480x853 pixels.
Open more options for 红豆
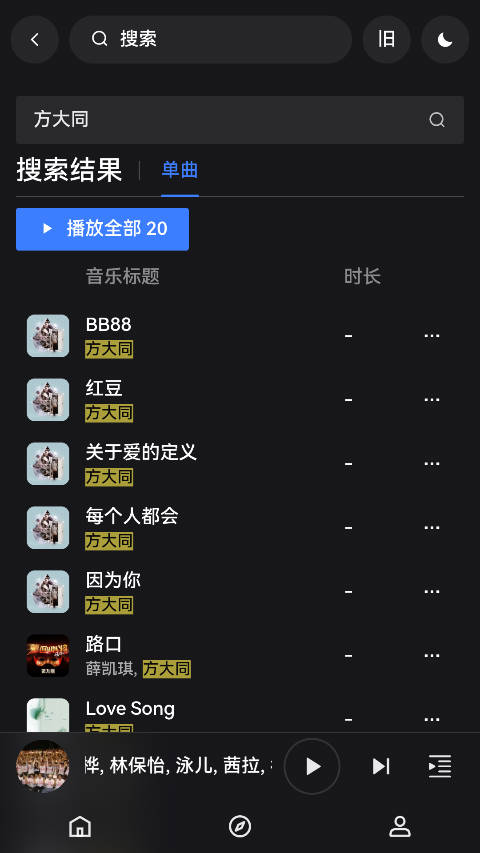pos(432,400)
